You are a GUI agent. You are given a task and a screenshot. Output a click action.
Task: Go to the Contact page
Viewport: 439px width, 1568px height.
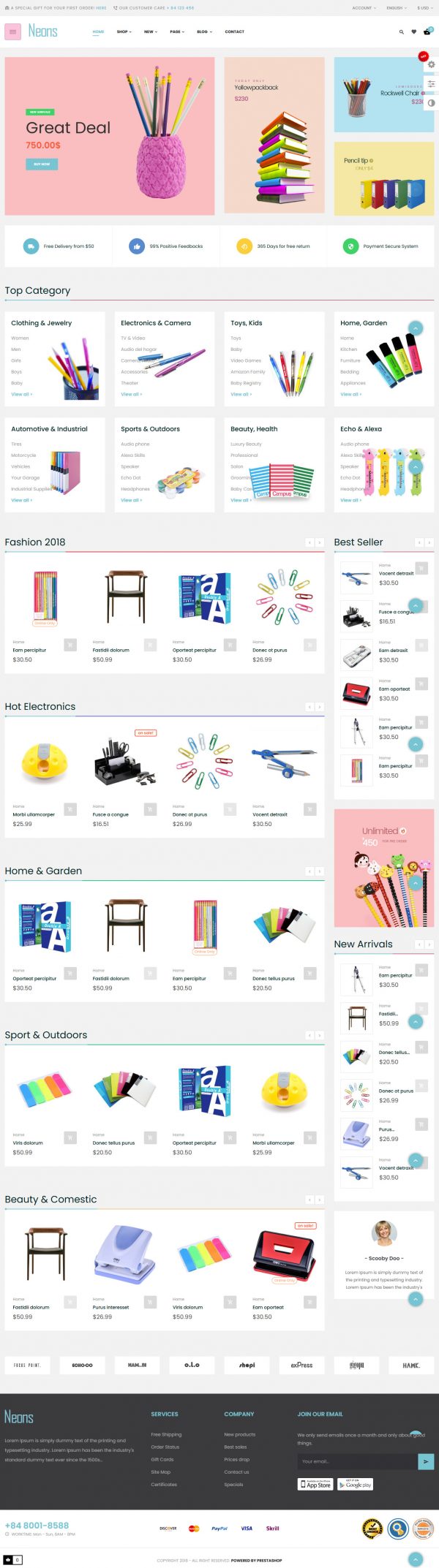[234, 32]
